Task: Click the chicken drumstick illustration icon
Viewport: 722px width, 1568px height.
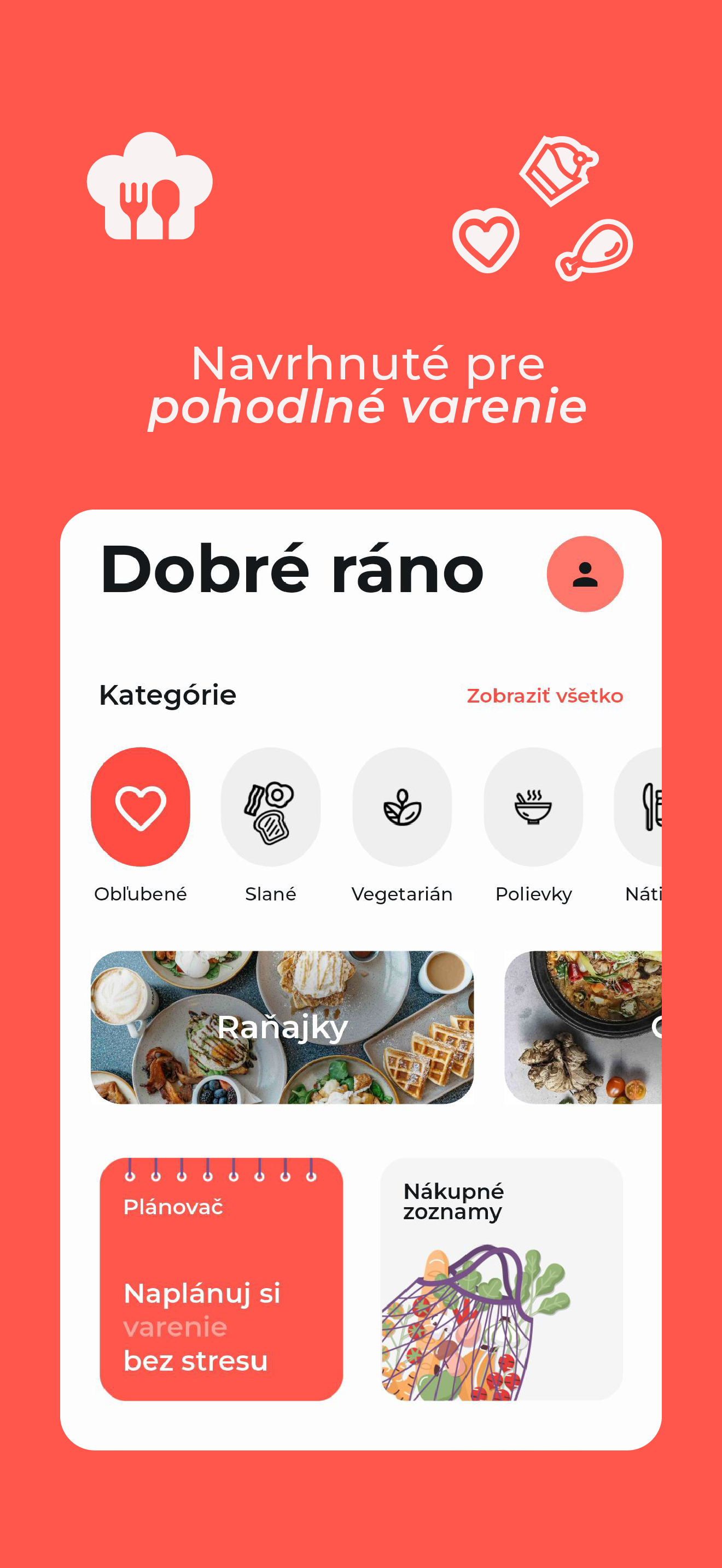Action: (x=593, y=249)
